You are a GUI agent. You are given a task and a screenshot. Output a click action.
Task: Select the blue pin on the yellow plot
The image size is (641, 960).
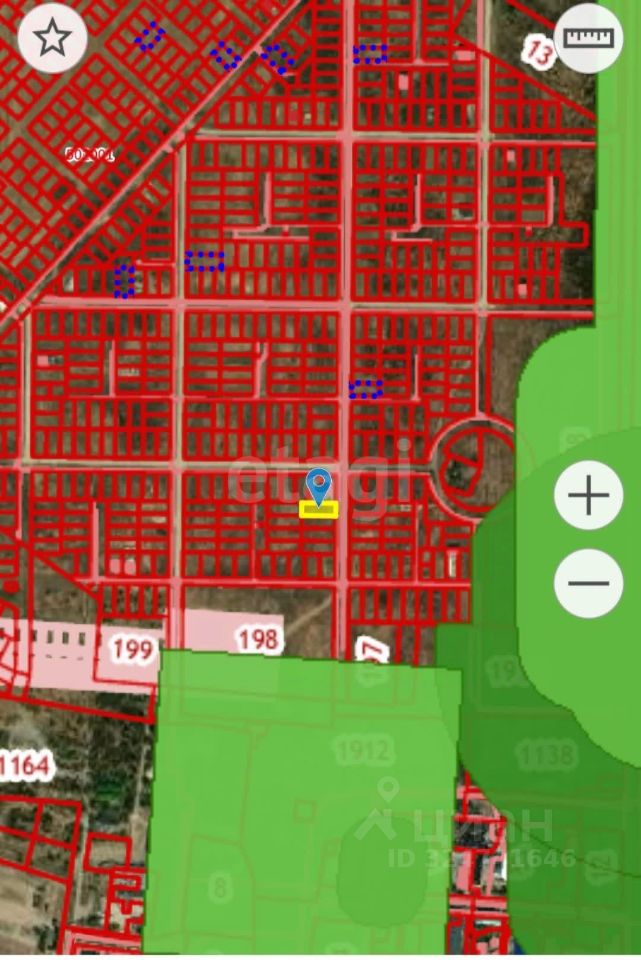coord(319,487)
